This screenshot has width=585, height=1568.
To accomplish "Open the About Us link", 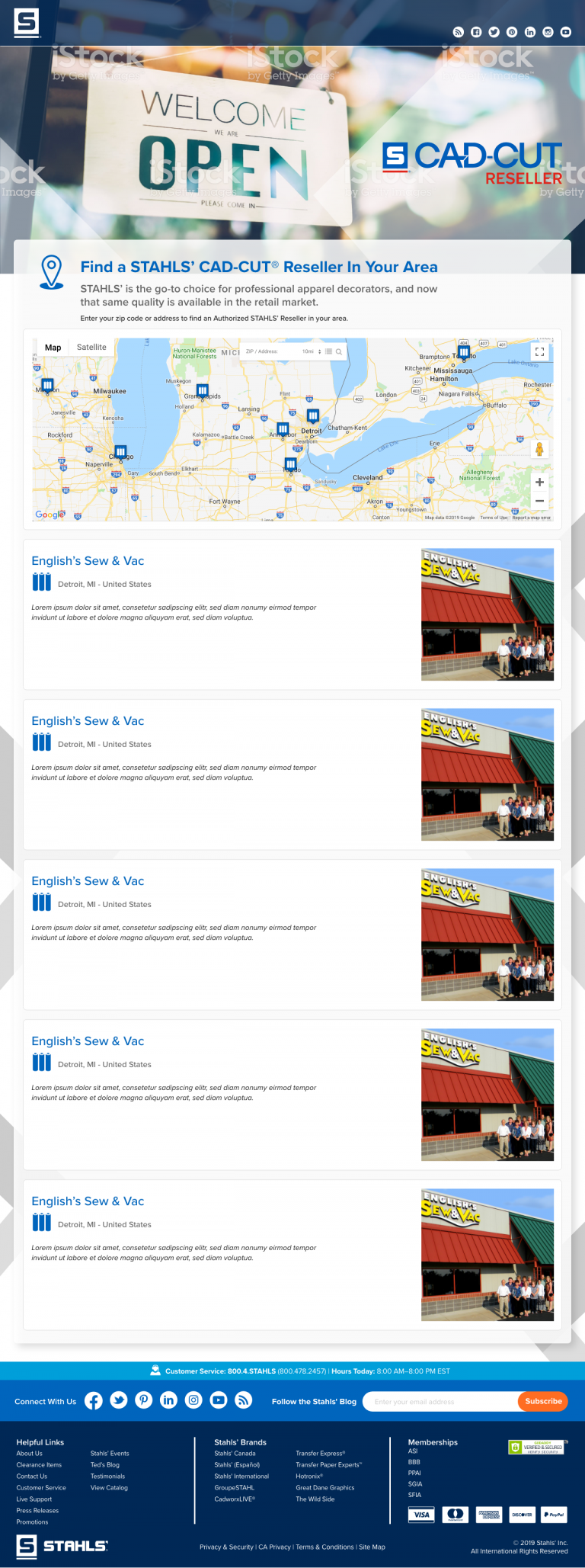I will 30,1453.
